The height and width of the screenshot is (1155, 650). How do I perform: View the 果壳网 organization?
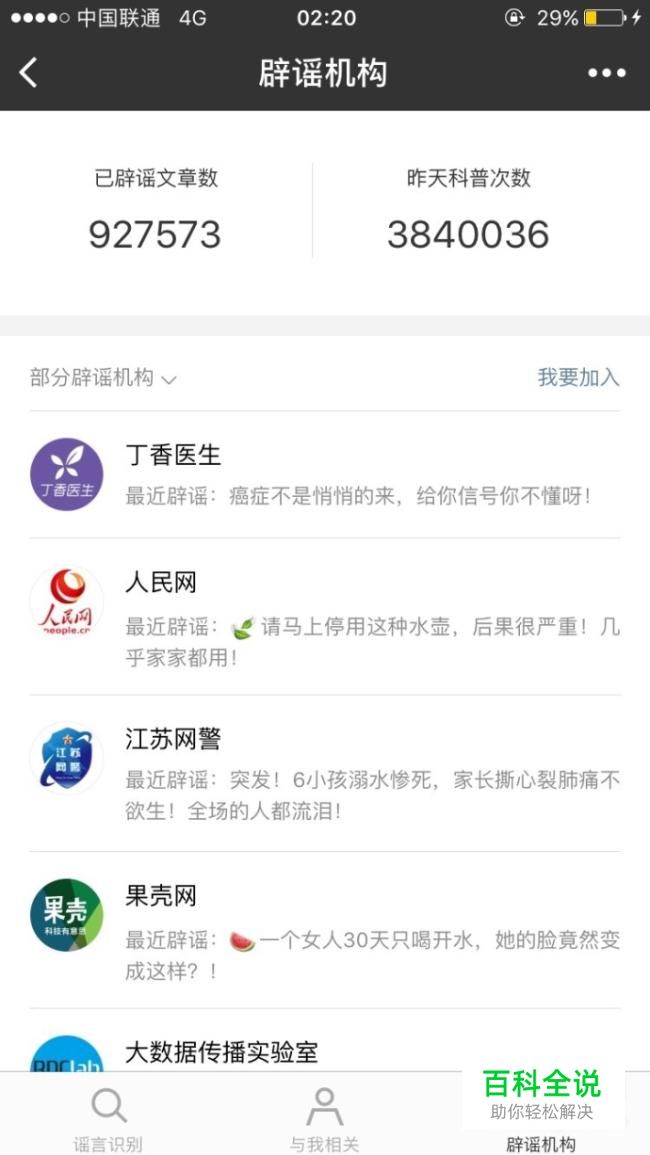pyautogui.click(x=324, y=930)
